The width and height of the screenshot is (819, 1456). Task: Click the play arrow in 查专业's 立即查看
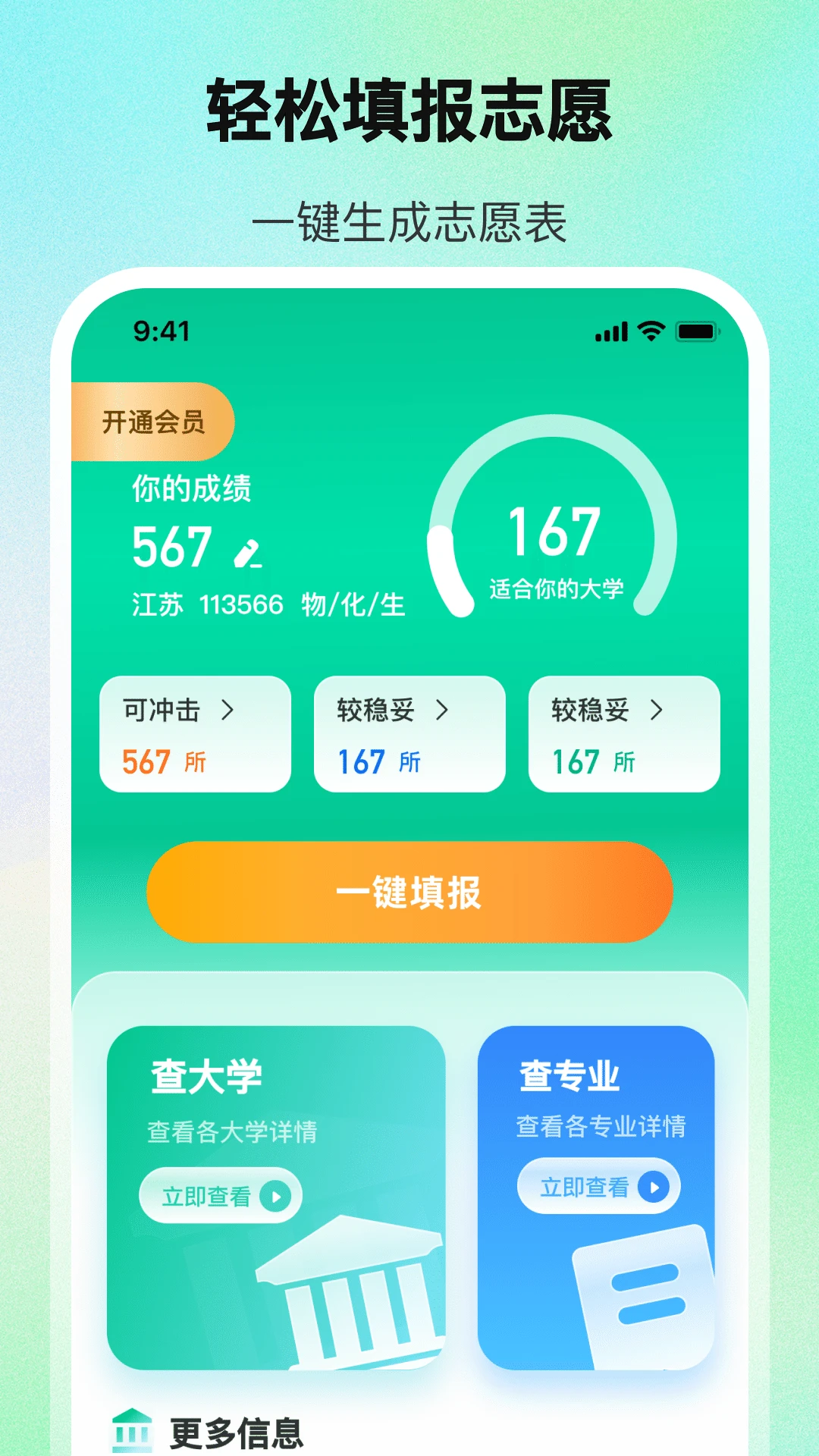pos(653,1188)
